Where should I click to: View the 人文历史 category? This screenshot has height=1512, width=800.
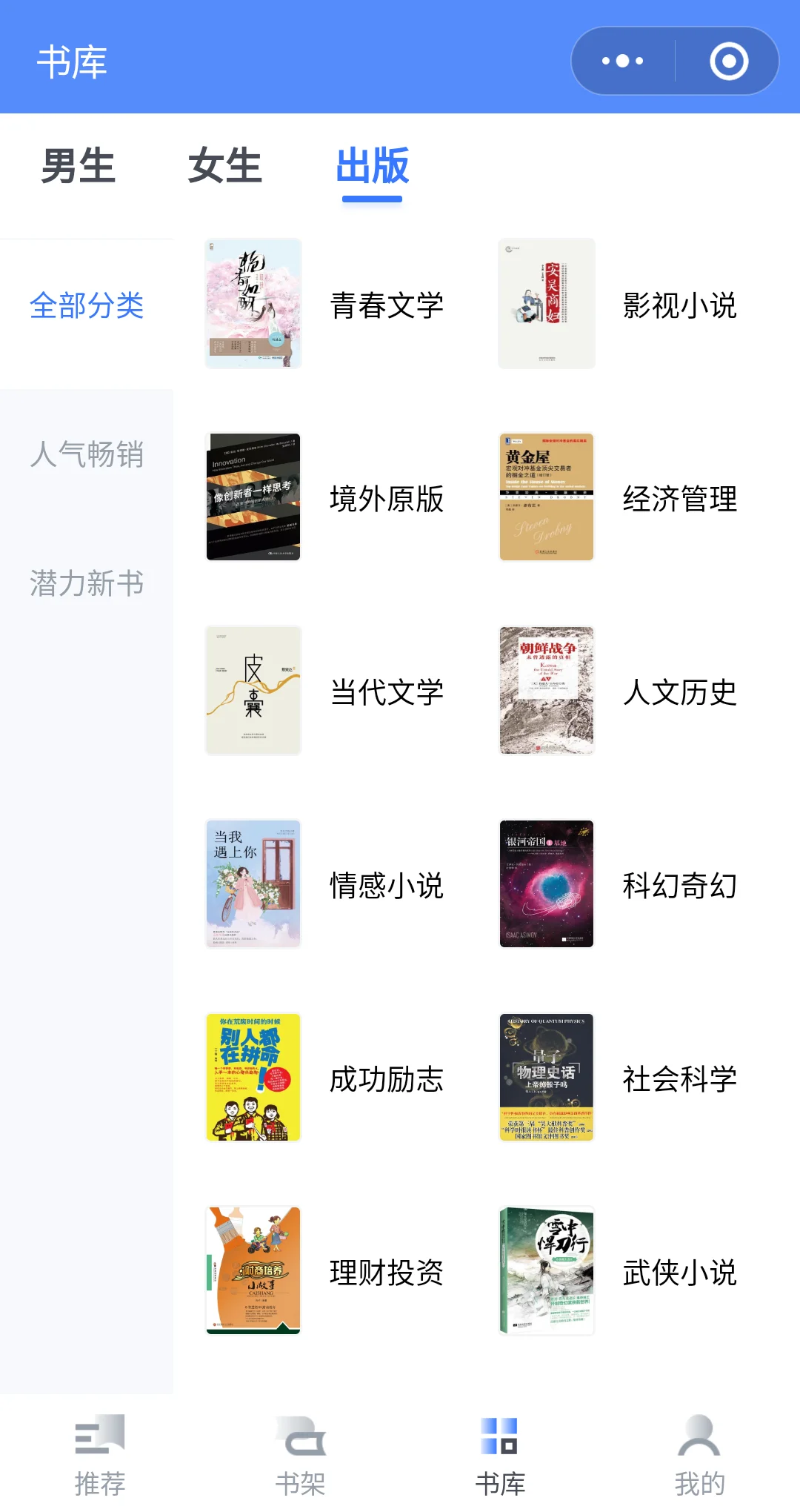click(x=679, y=692)
